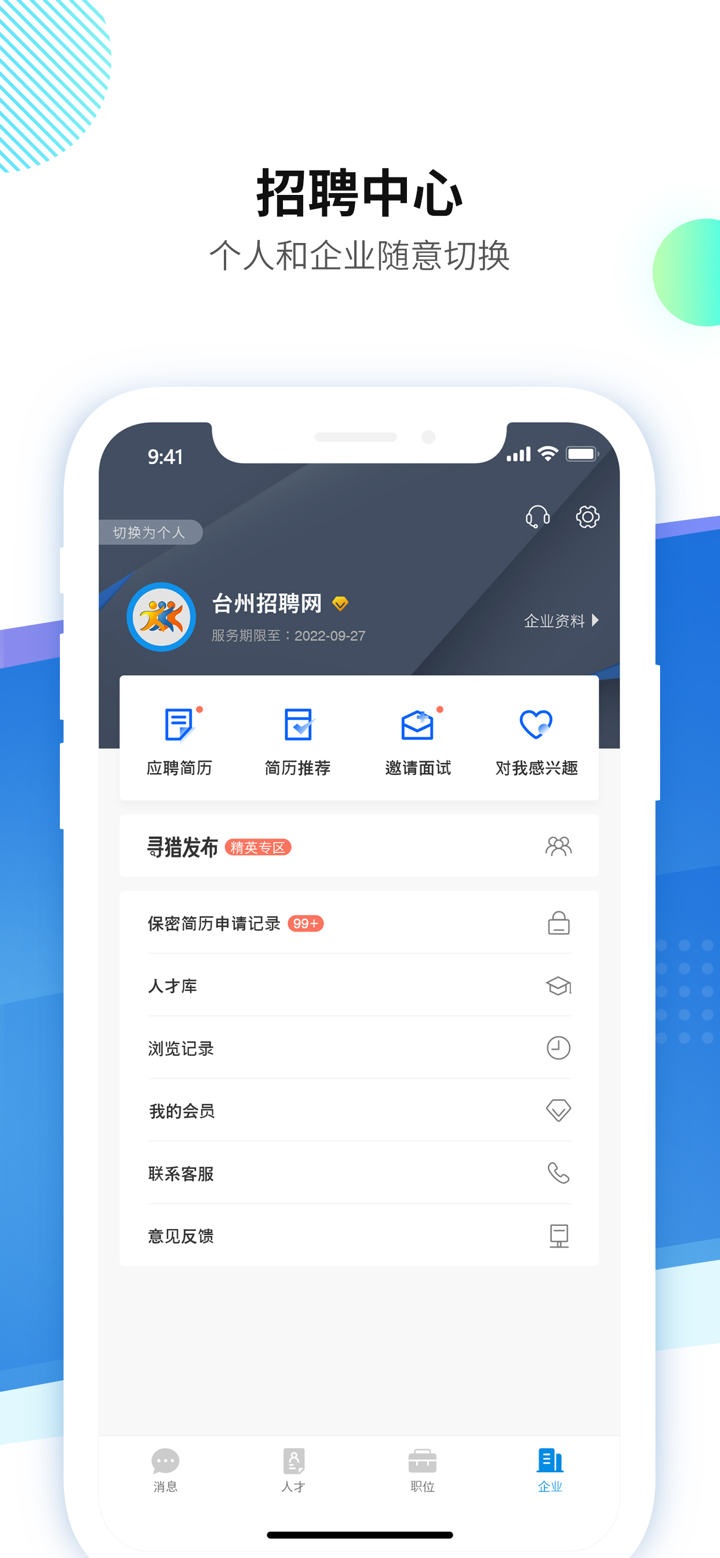720x1558 pixels.
Task: Tap the 对我感兴趣 heart icon
Action: (537, 737)
